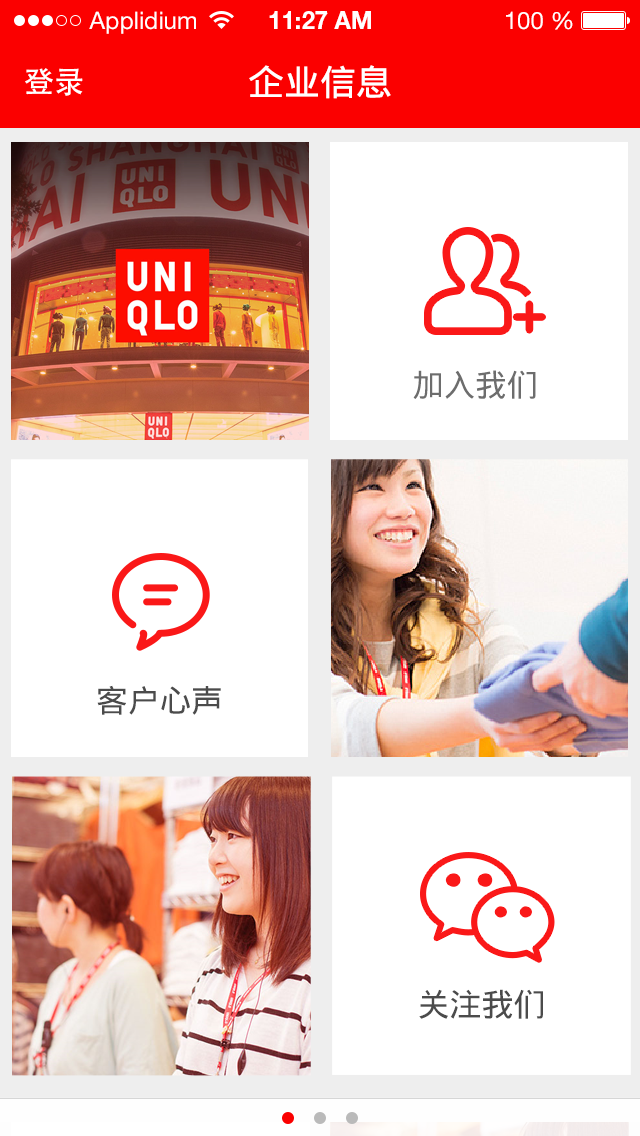Image resolution: width=640 pixels, height=1136 pixels.
Task: Open the Uniqlo Shanghai store photo tile
Action: (x=160, y=290)
